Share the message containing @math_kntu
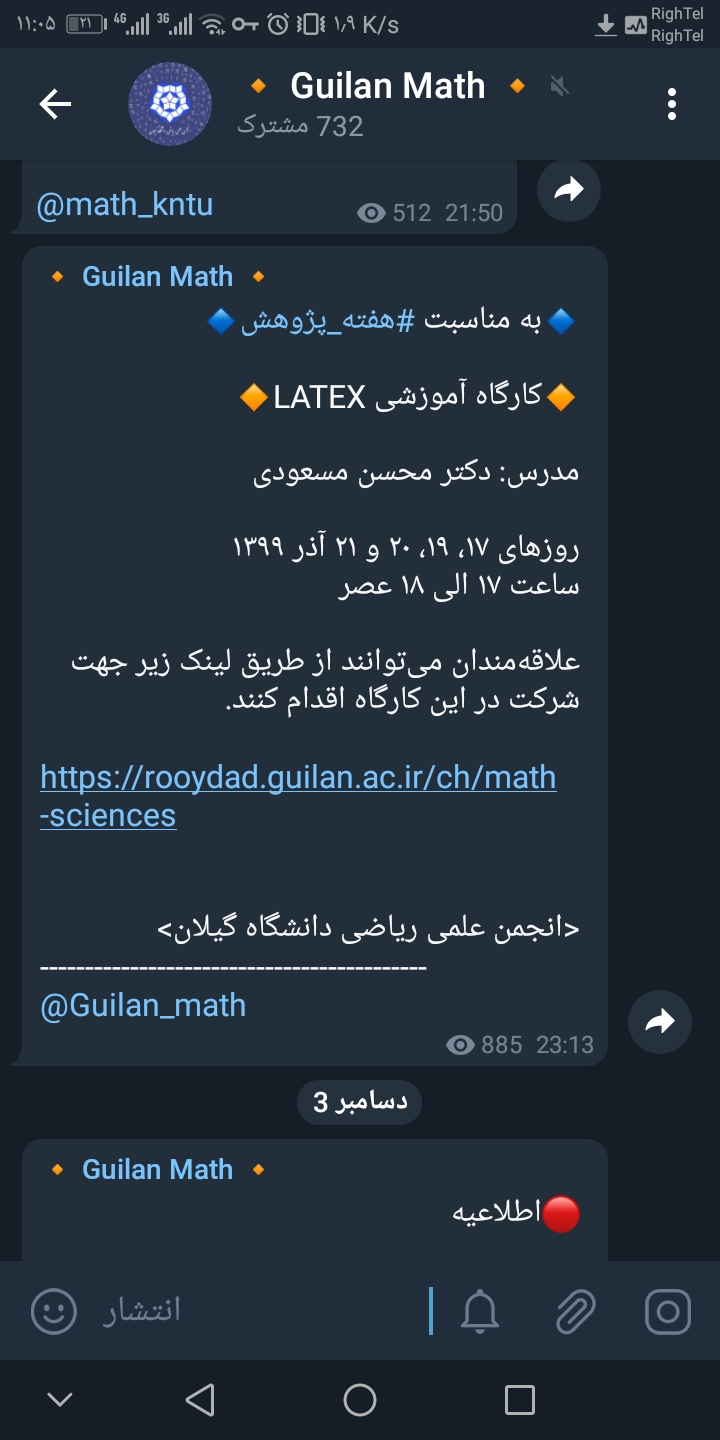The height and width of the screenshot is (1440, 720). coord(569,190)
